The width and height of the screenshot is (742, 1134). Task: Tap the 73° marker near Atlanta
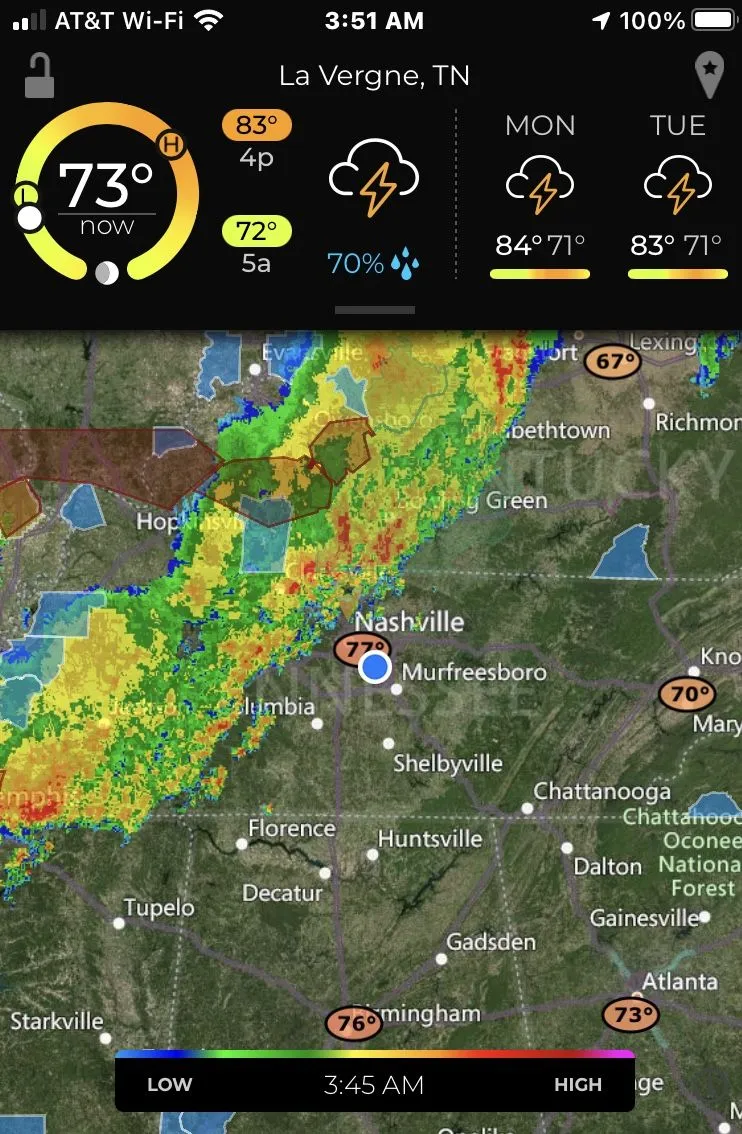(631, 1016)
